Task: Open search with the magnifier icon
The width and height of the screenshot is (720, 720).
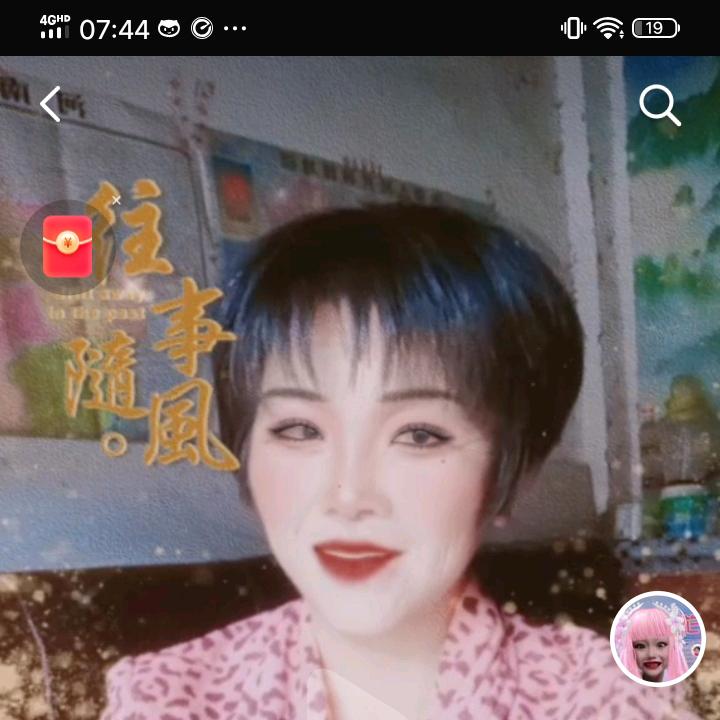Action: pos(659,105)
